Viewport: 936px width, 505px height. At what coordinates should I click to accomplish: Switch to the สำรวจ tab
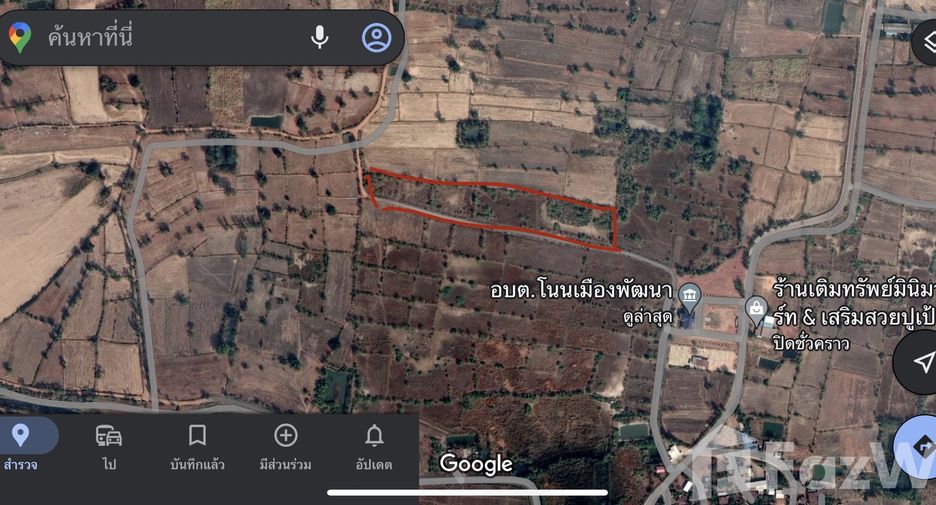[21, 446]
